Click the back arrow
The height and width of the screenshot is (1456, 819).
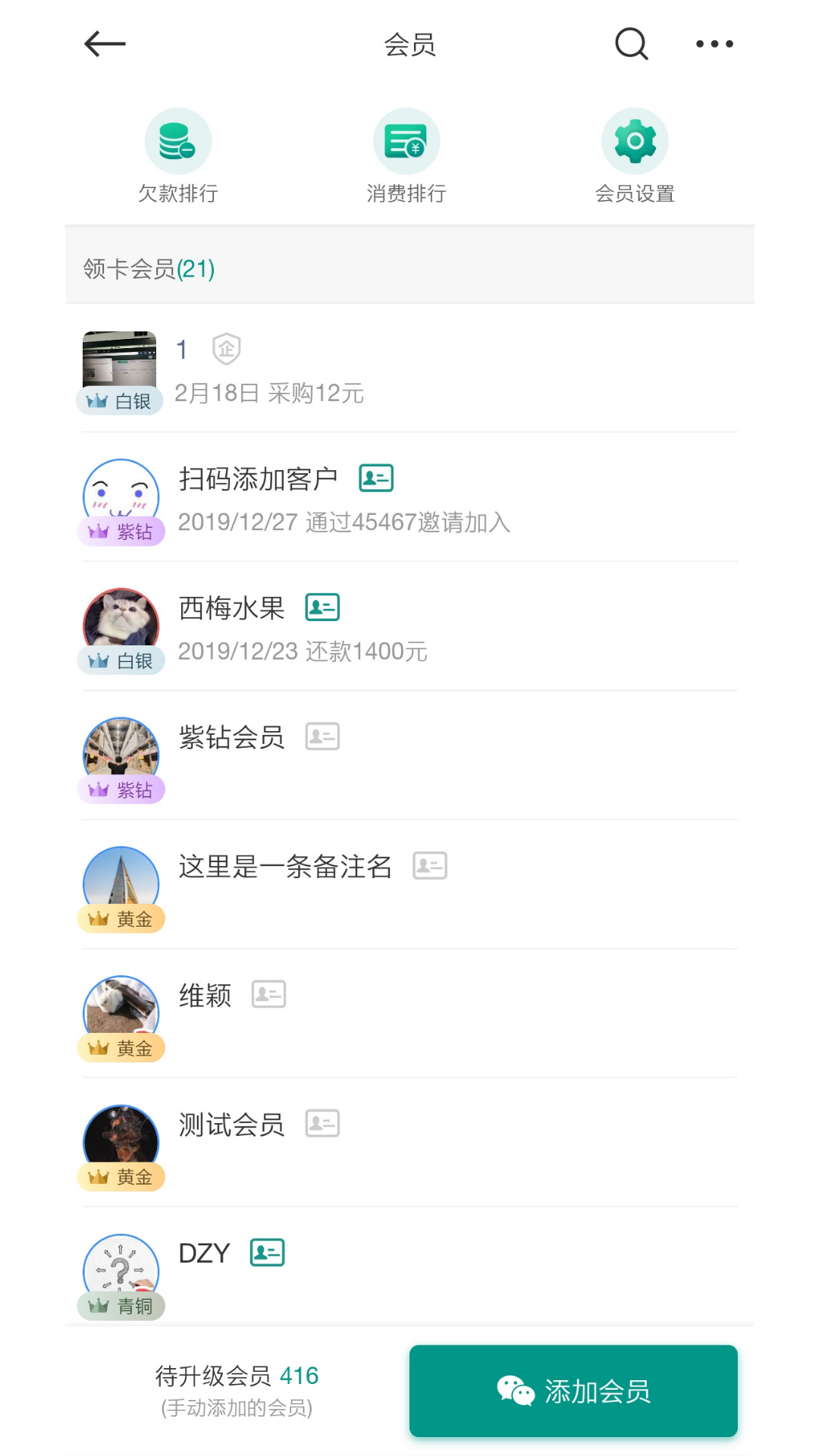[104, 43]
